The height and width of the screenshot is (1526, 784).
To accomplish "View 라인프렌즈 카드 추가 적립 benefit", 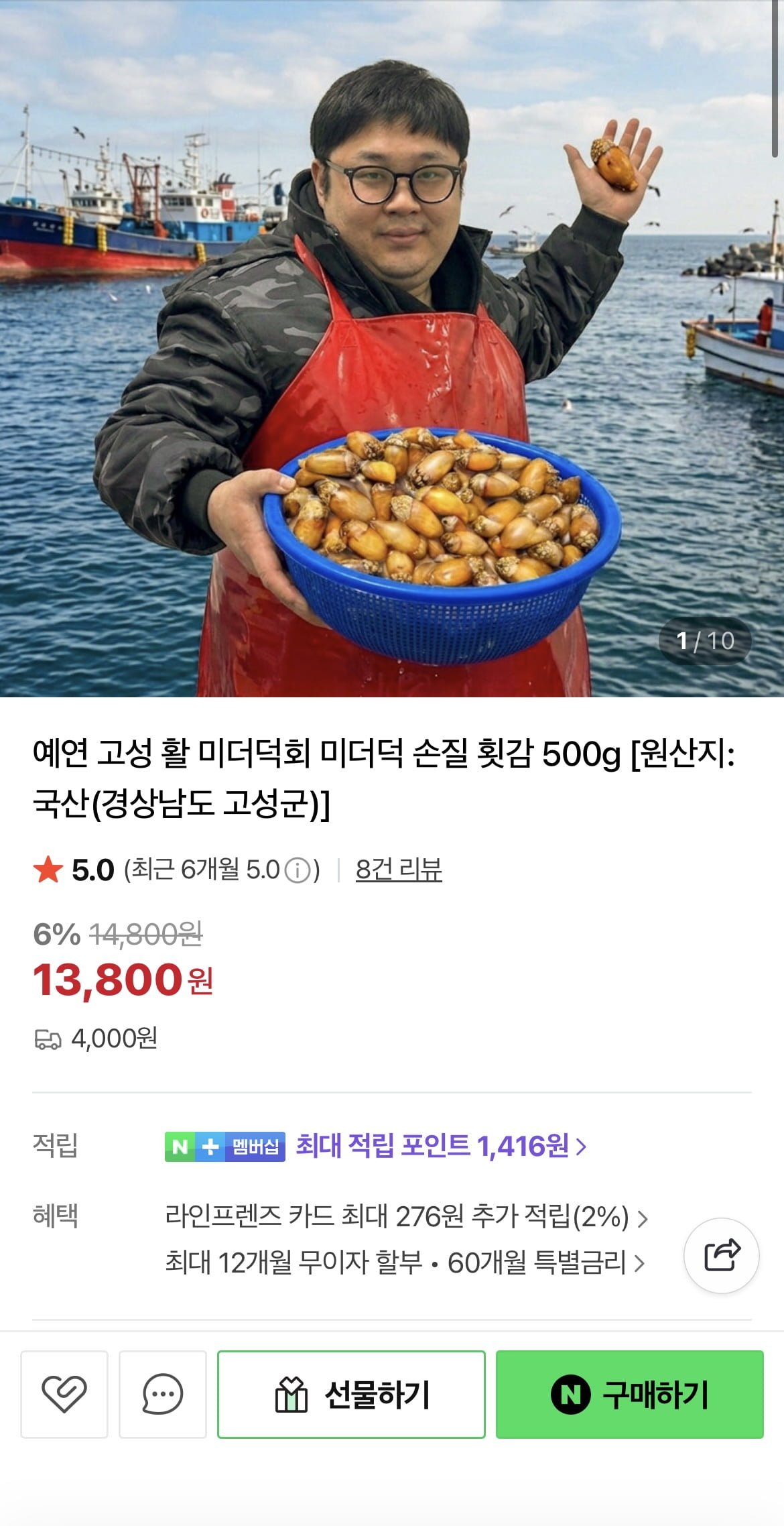I will tap(405, 1216).
